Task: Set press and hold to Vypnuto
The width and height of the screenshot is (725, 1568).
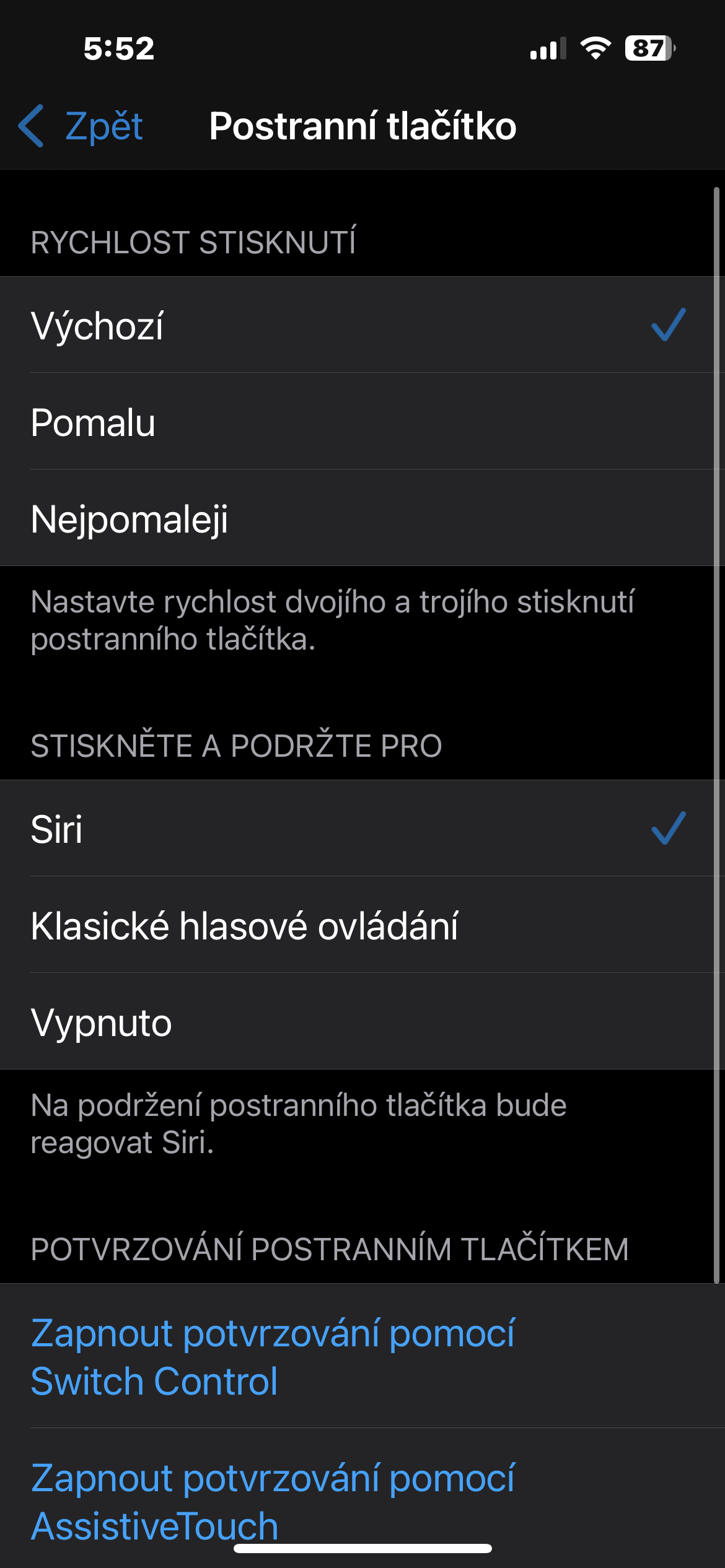Action: (362, 1022)
